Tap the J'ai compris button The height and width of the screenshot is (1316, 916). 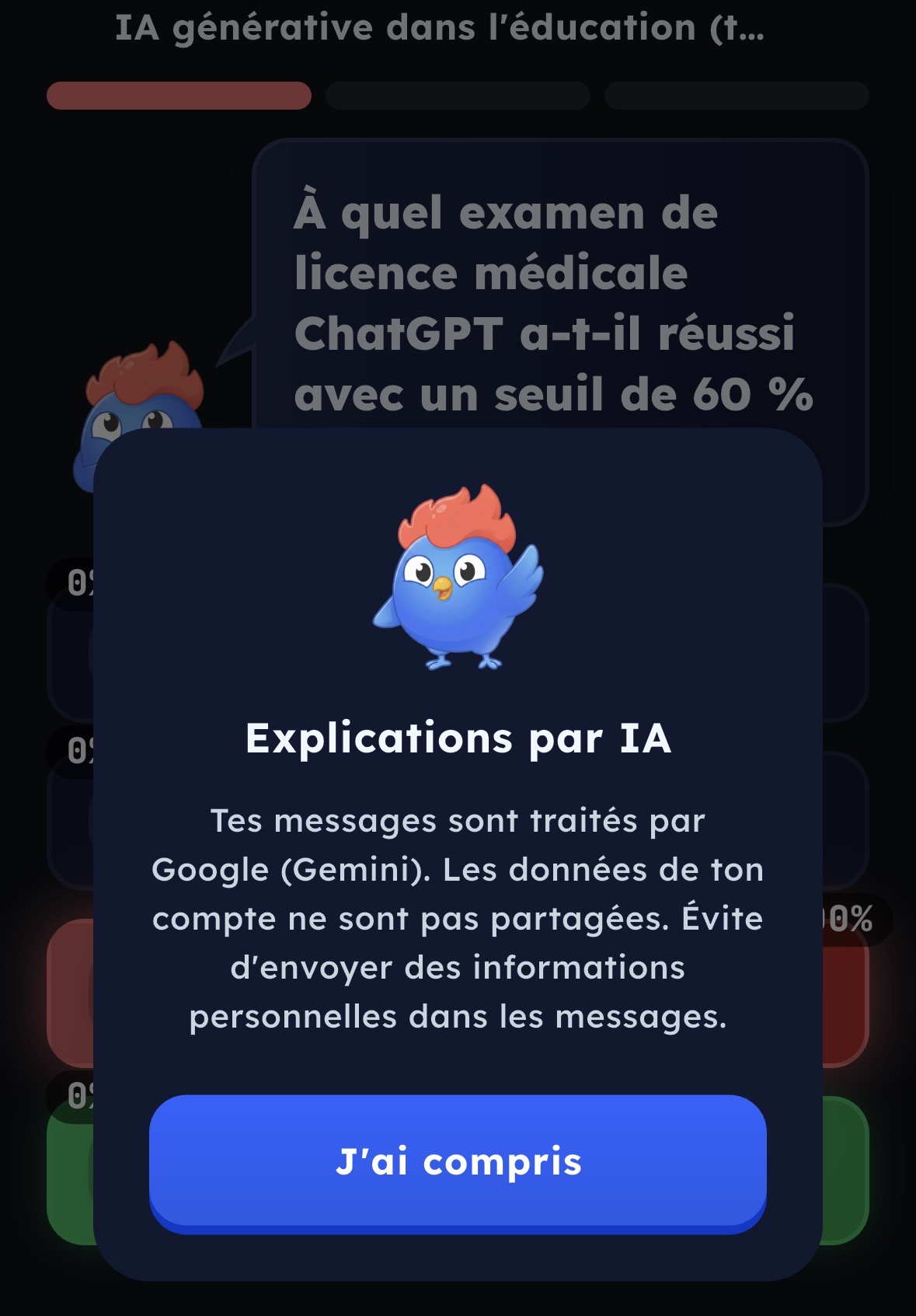pyautogui.click(x=458, y=1162)
